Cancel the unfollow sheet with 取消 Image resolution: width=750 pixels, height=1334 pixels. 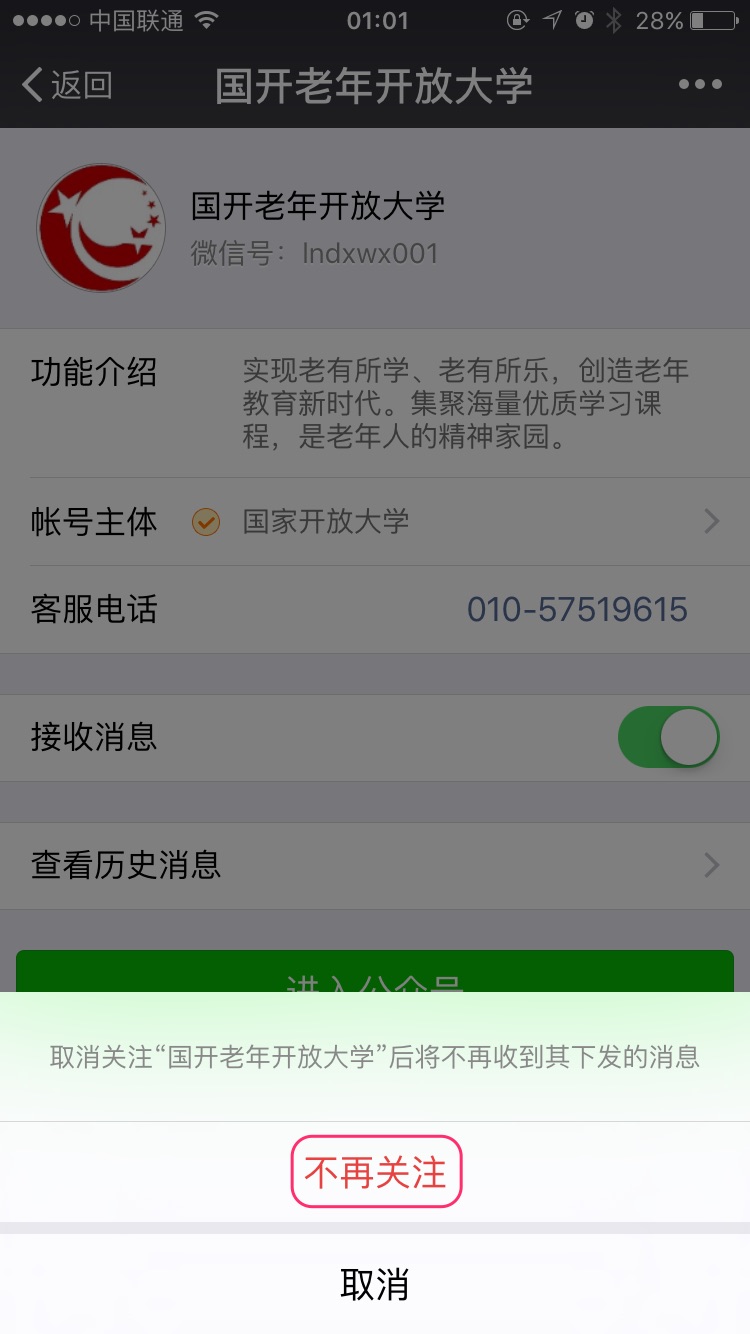coord(375,1284)
